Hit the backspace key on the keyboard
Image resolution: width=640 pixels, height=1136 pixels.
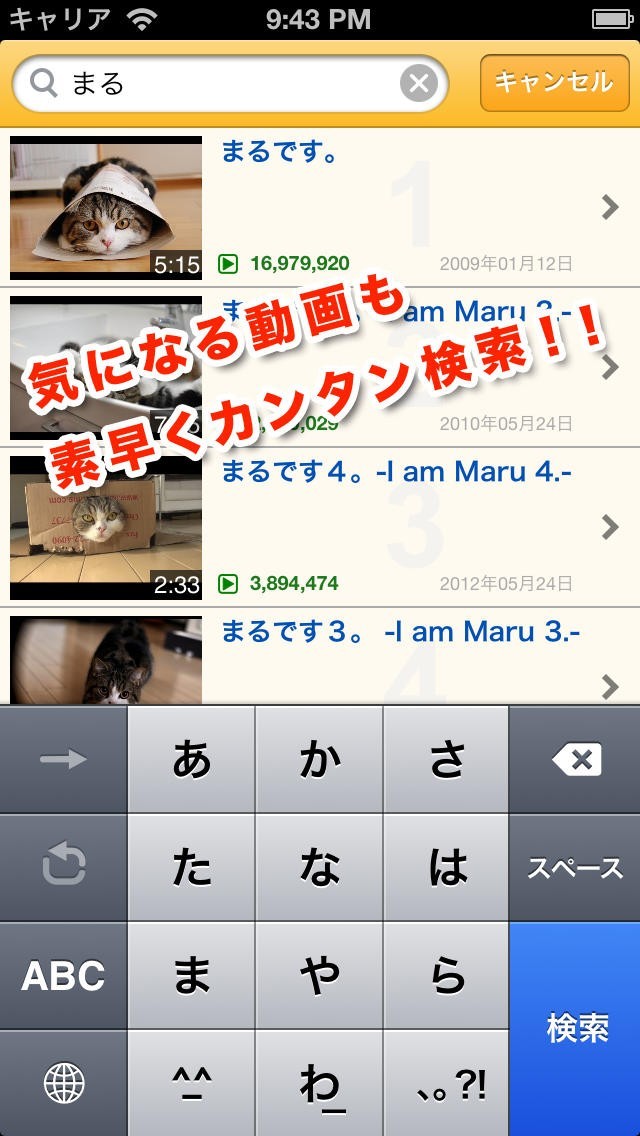pos(576,760)
